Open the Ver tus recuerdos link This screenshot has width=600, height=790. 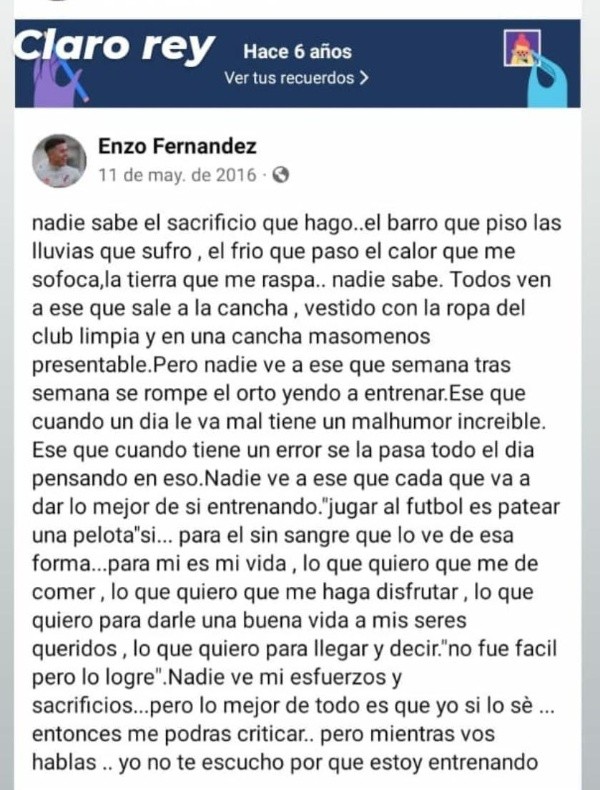296,77
